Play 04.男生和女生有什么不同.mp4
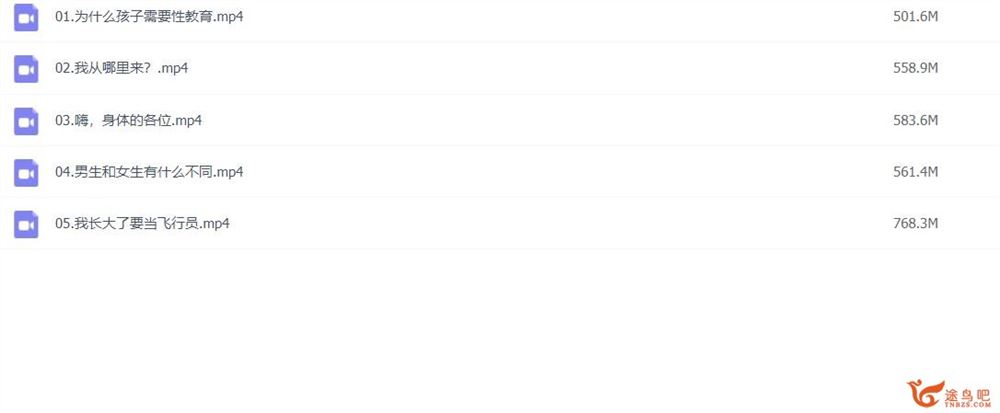 (x=149, y=172)
